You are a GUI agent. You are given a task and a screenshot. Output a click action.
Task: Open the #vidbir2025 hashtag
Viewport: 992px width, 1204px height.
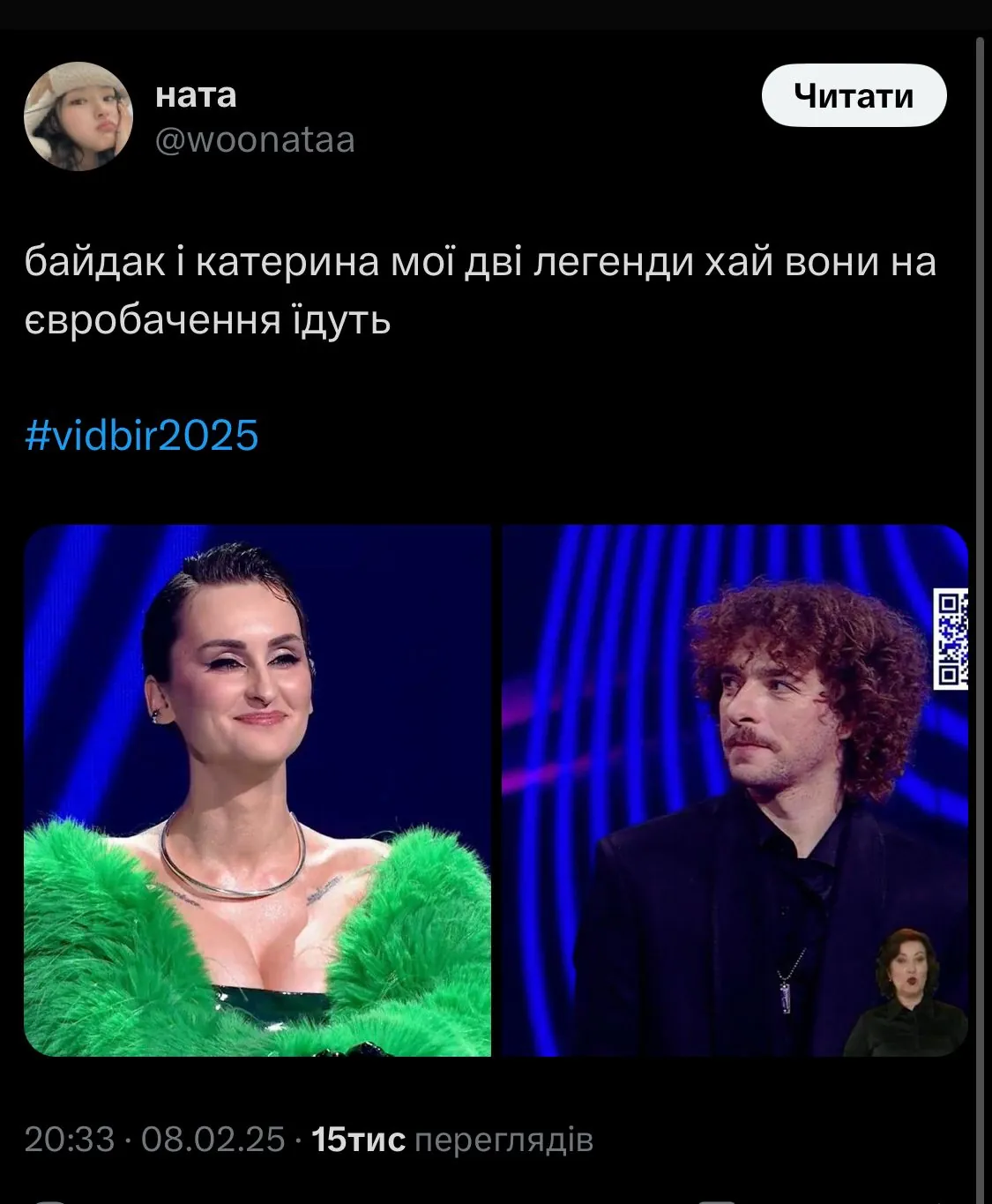pos(142,436)
